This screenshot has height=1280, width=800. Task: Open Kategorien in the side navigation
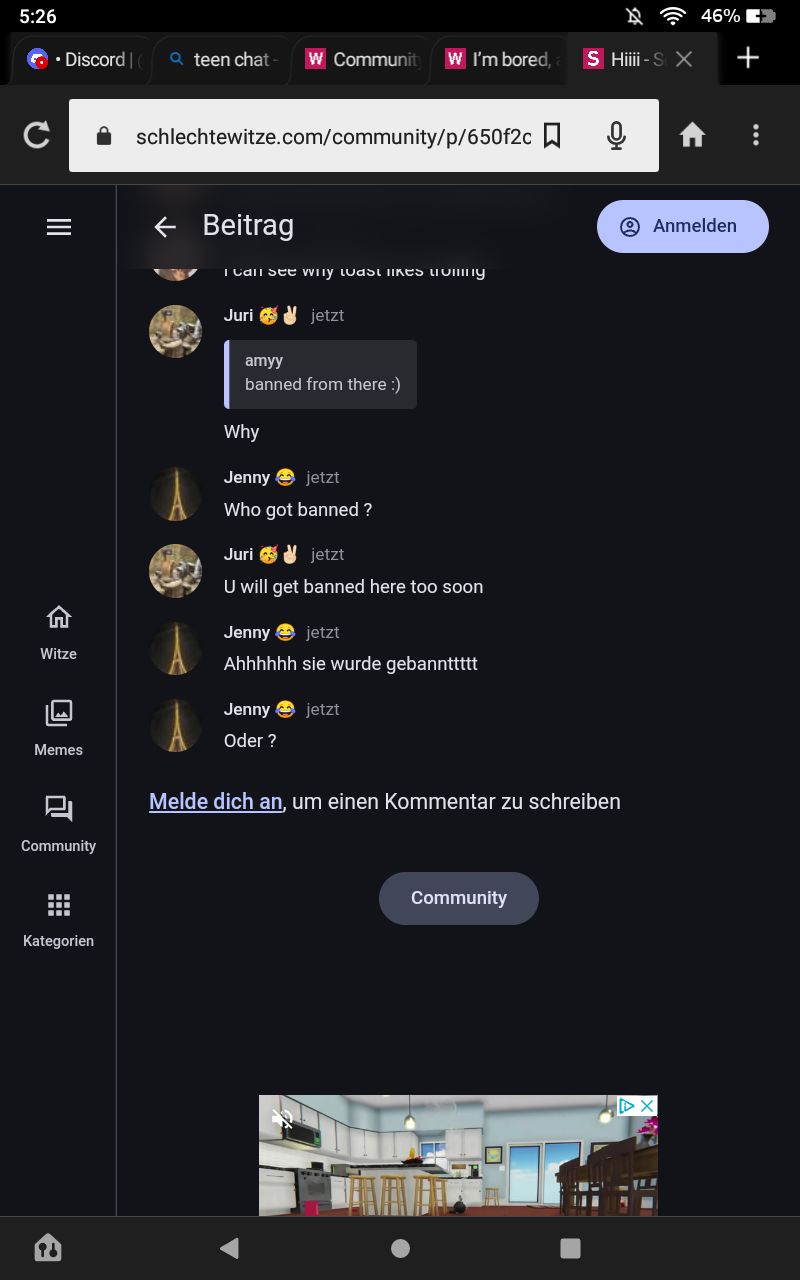coord(59,920)
